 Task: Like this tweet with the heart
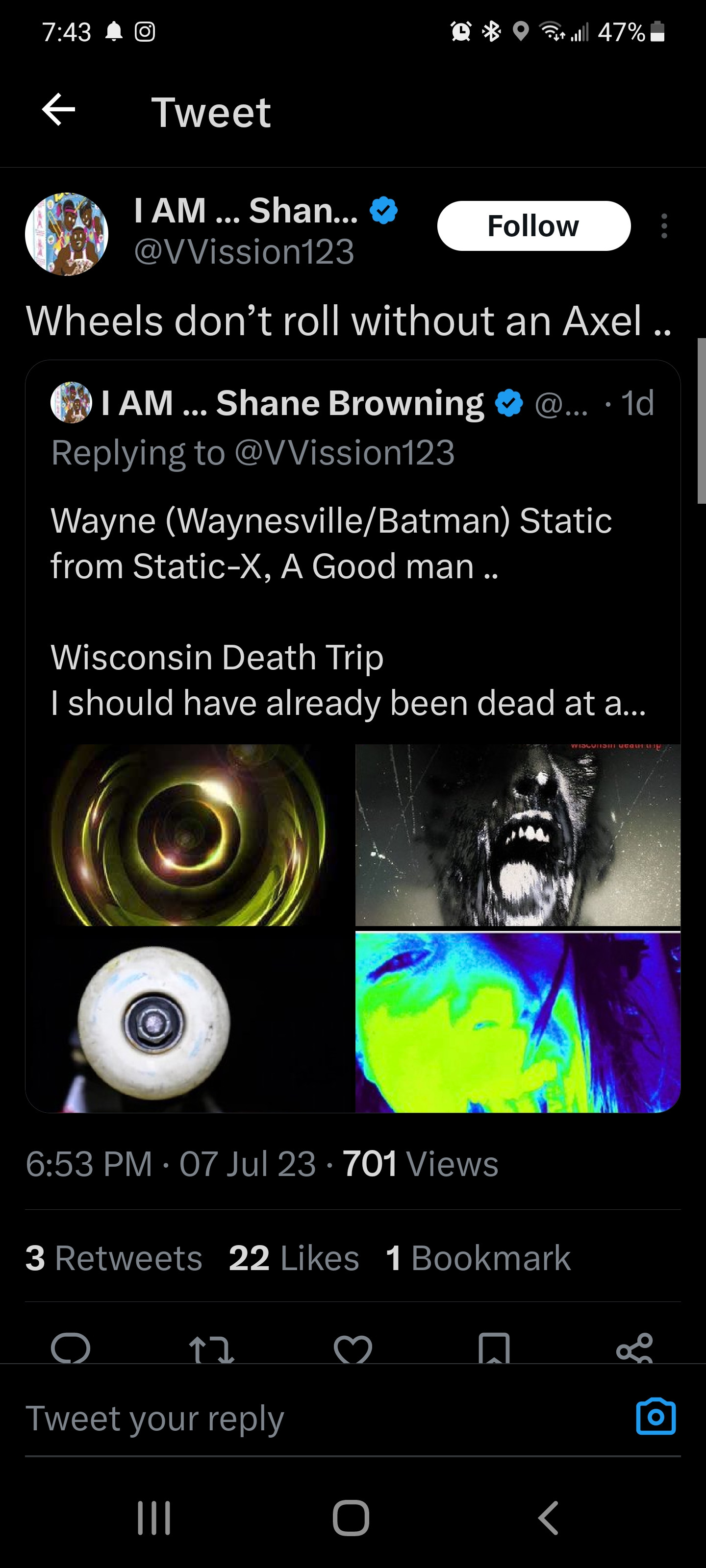pyautogui.click(x=353, y=1348)
